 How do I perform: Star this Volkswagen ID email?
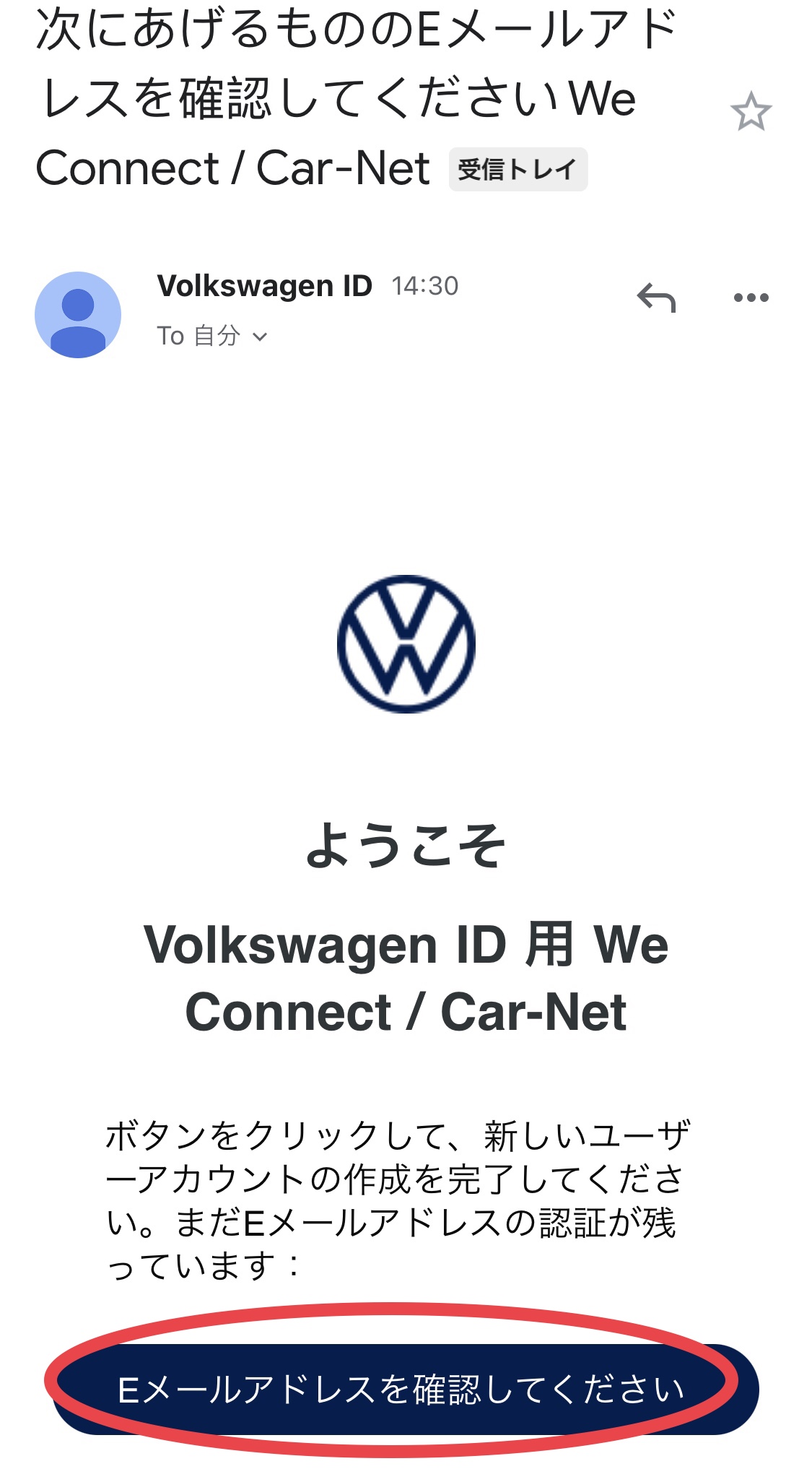[x=751, y=112]
